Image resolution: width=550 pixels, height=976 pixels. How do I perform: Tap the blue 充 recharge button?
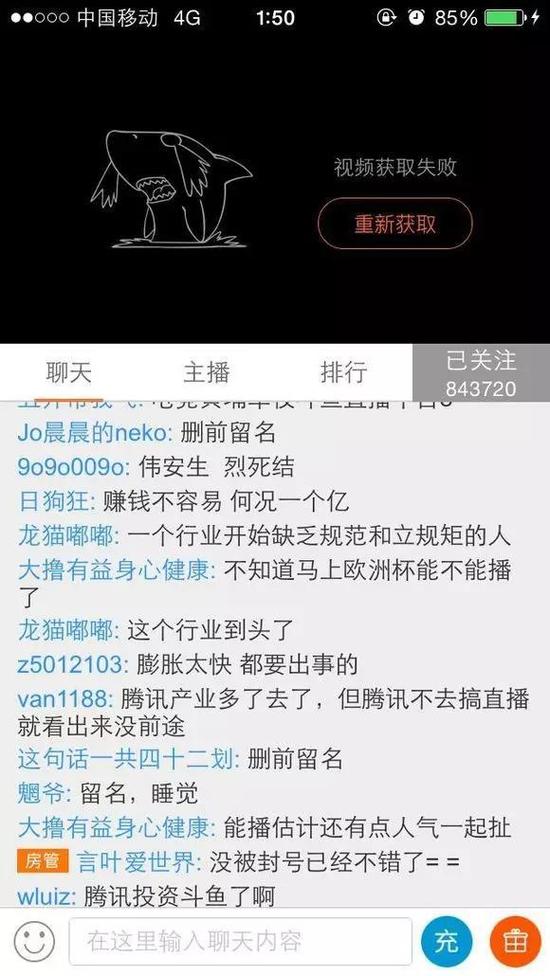pyautogui.click(x=446, y=941)
